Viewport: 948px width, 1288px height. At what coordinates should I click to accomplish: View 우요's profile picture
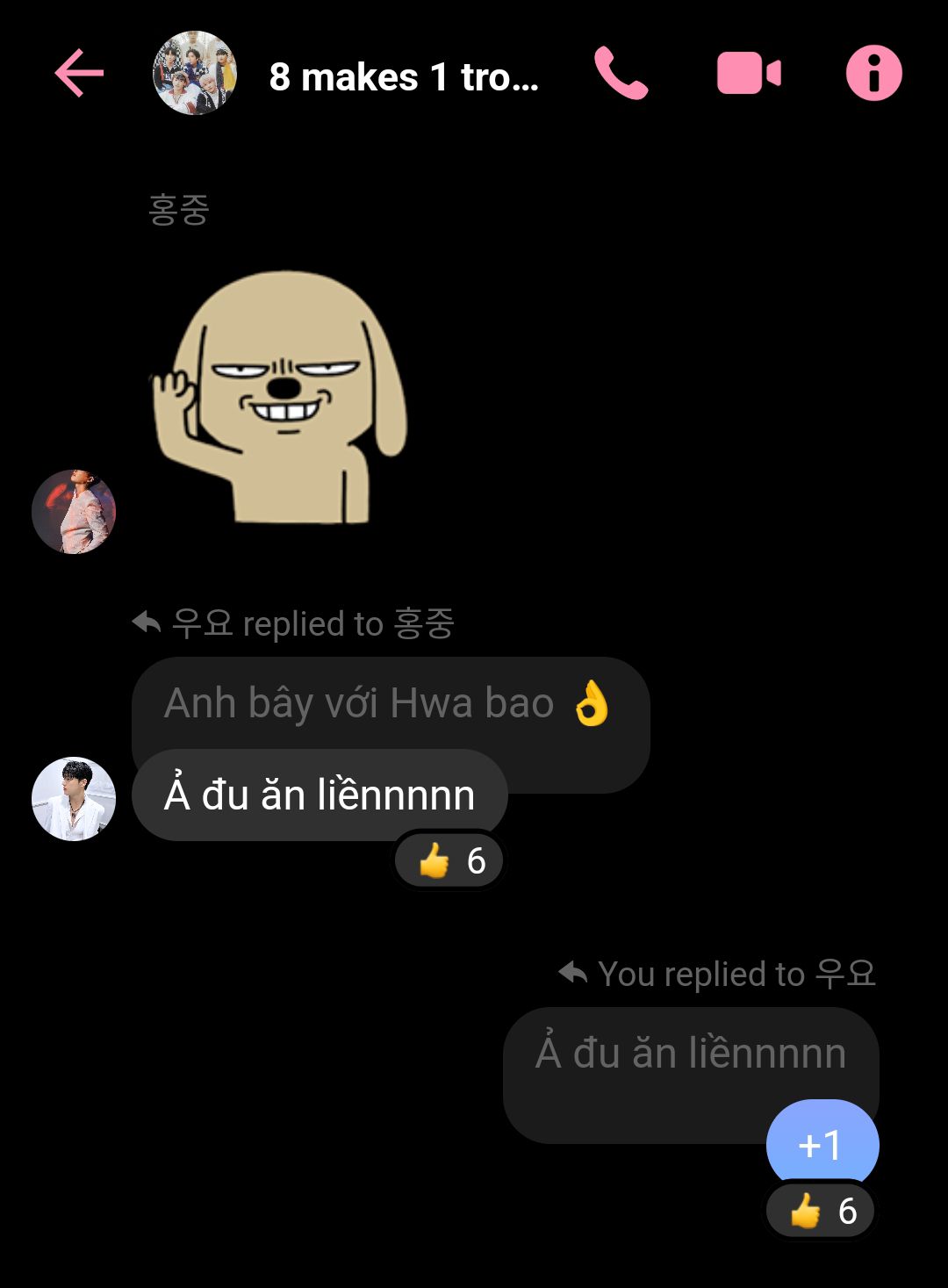74,799
